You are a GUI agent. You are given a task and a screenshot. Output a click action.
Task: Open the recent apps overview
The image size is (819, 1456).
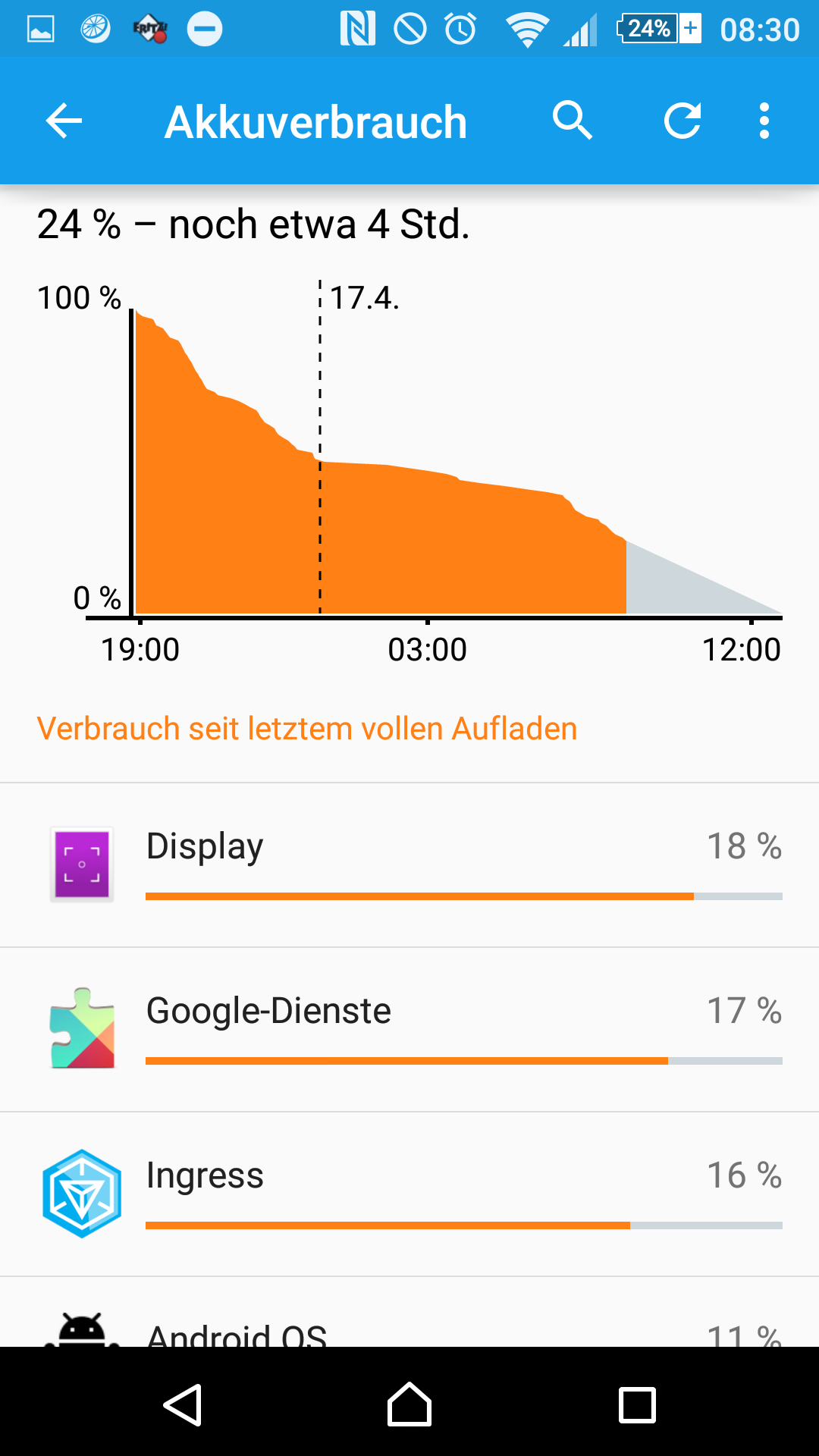637,1405
